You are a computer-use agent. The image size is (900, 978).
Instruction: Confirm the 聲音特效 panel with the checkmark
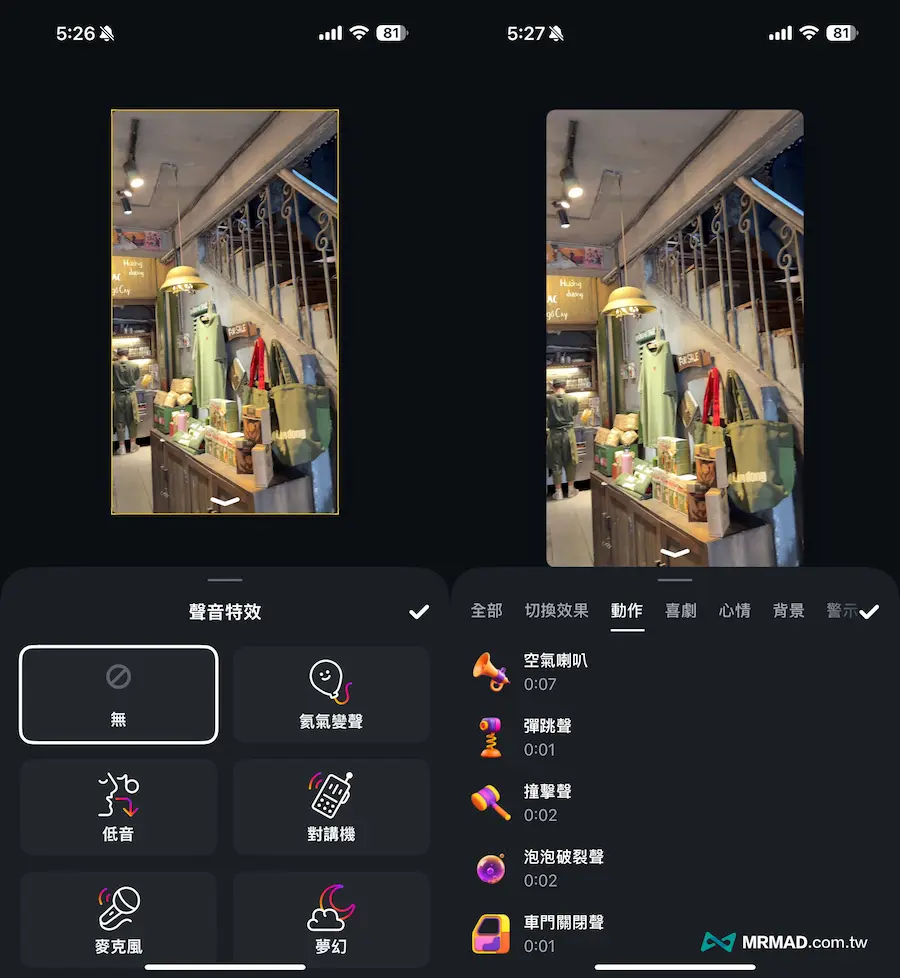coord(419,612)
